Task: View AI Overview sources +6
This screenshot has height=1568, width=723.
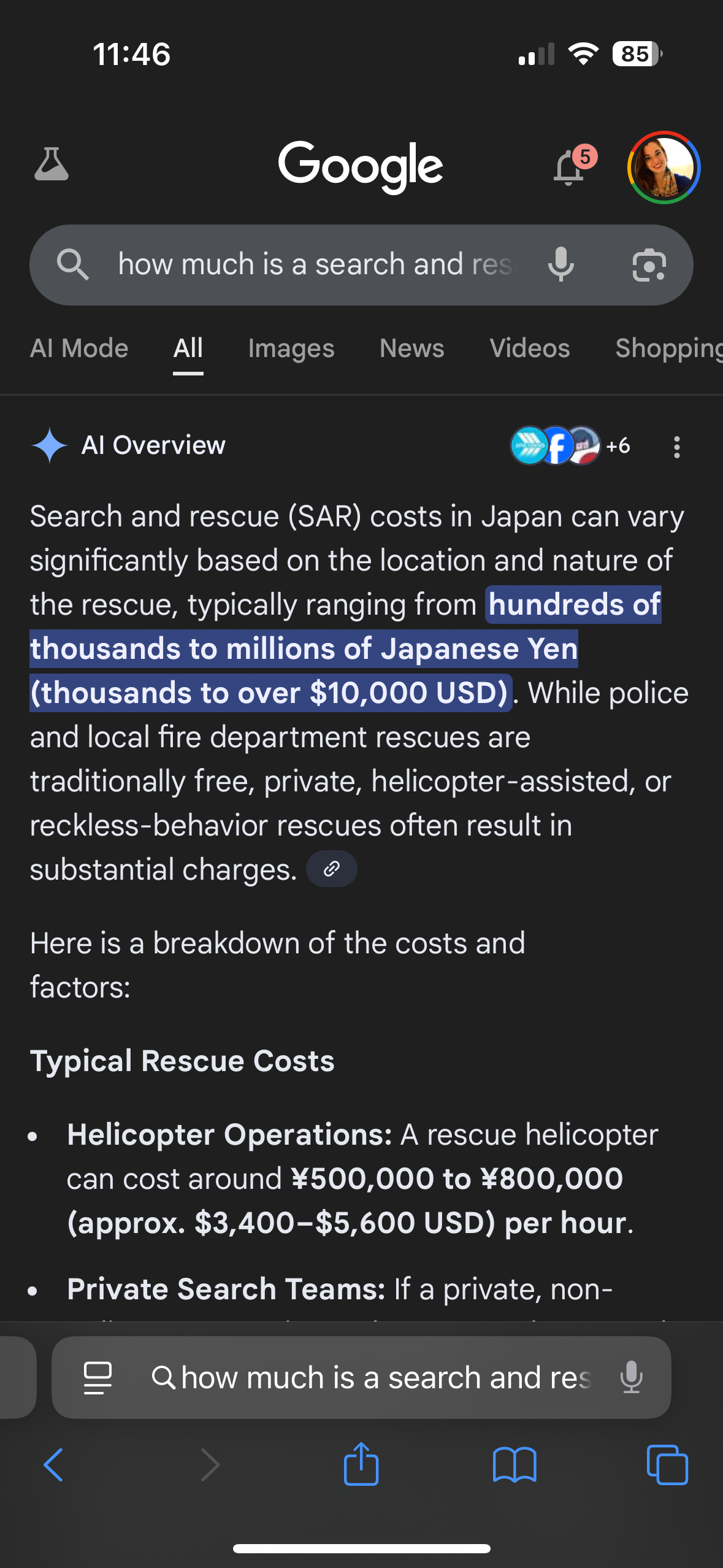Action: point(570,446)
